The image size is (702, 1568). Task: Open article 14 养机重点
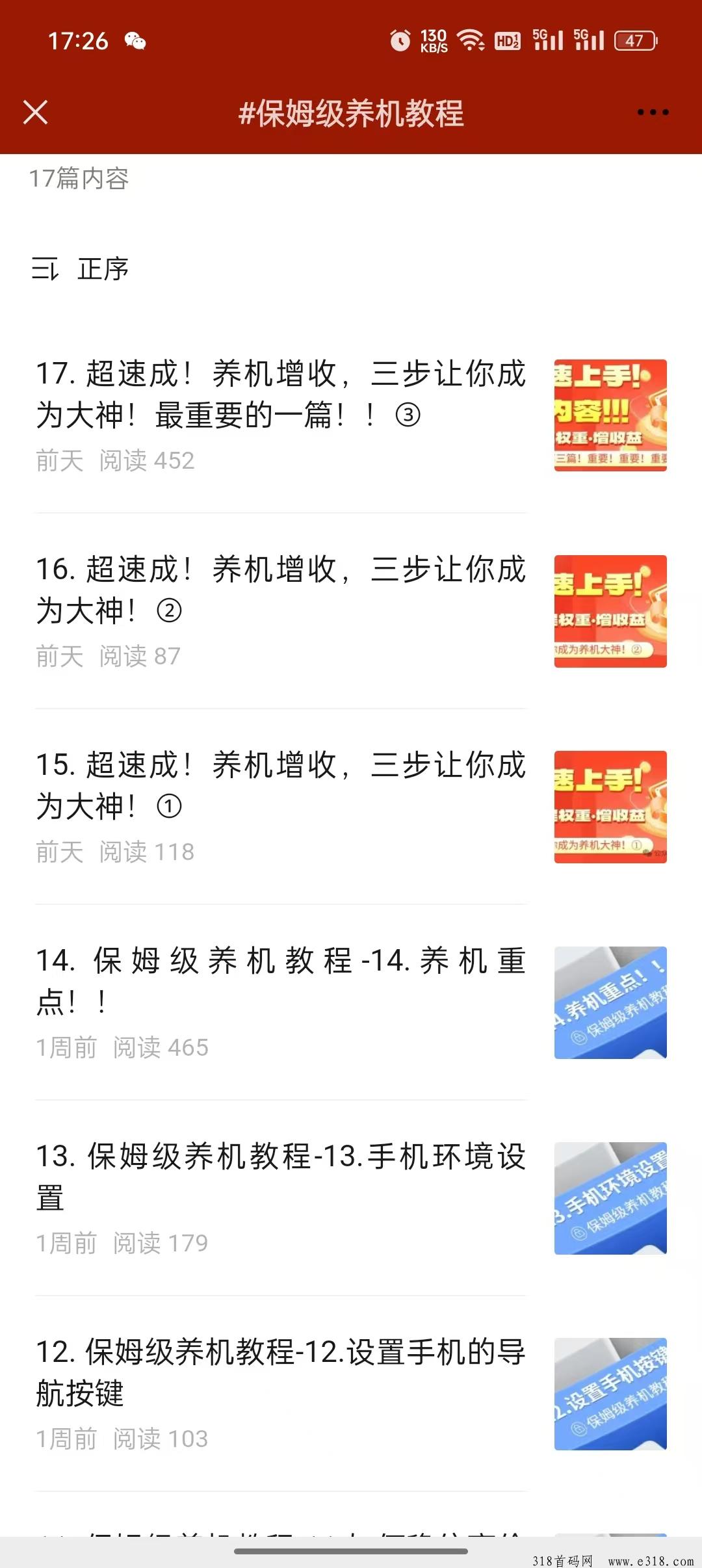click(351, 1002)
